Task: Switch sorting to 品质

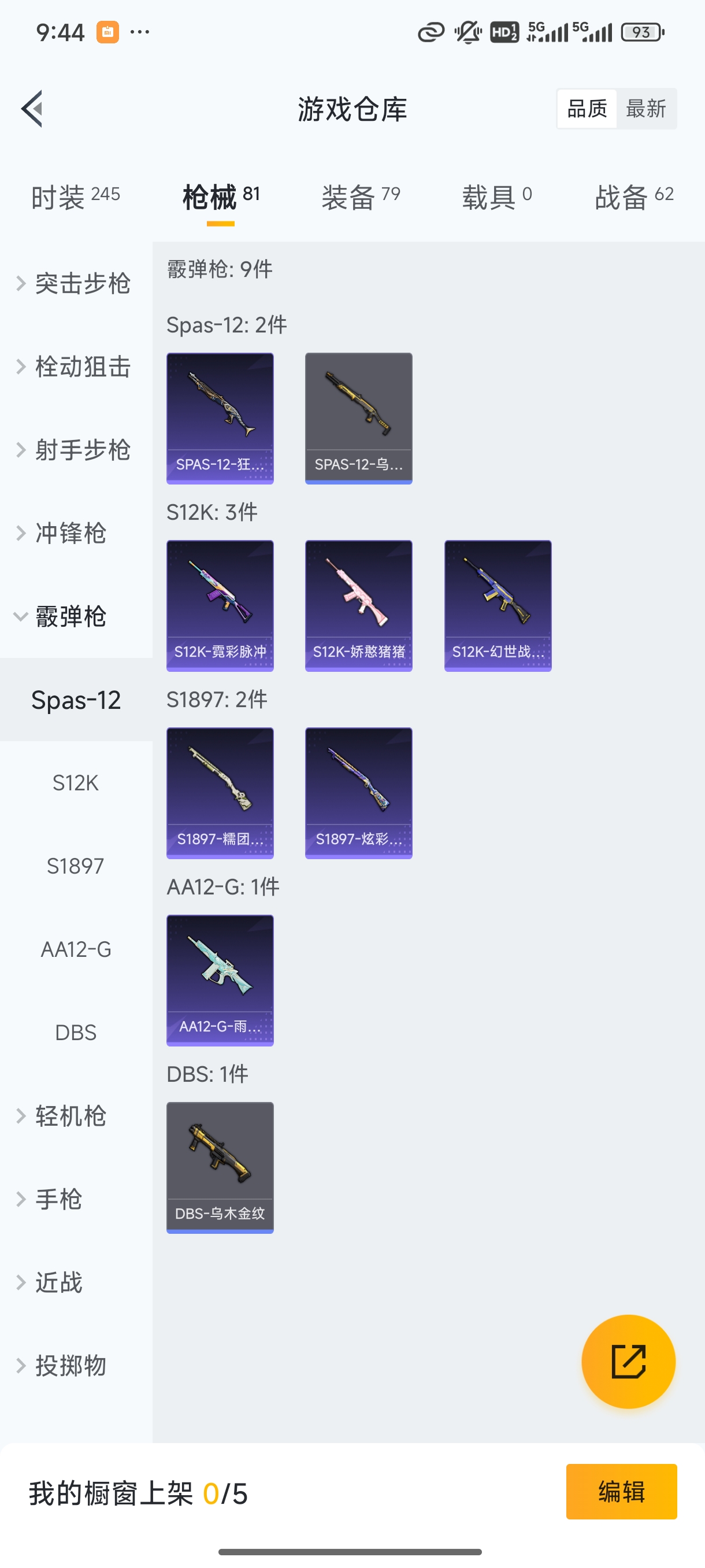Action: point(586,108)
